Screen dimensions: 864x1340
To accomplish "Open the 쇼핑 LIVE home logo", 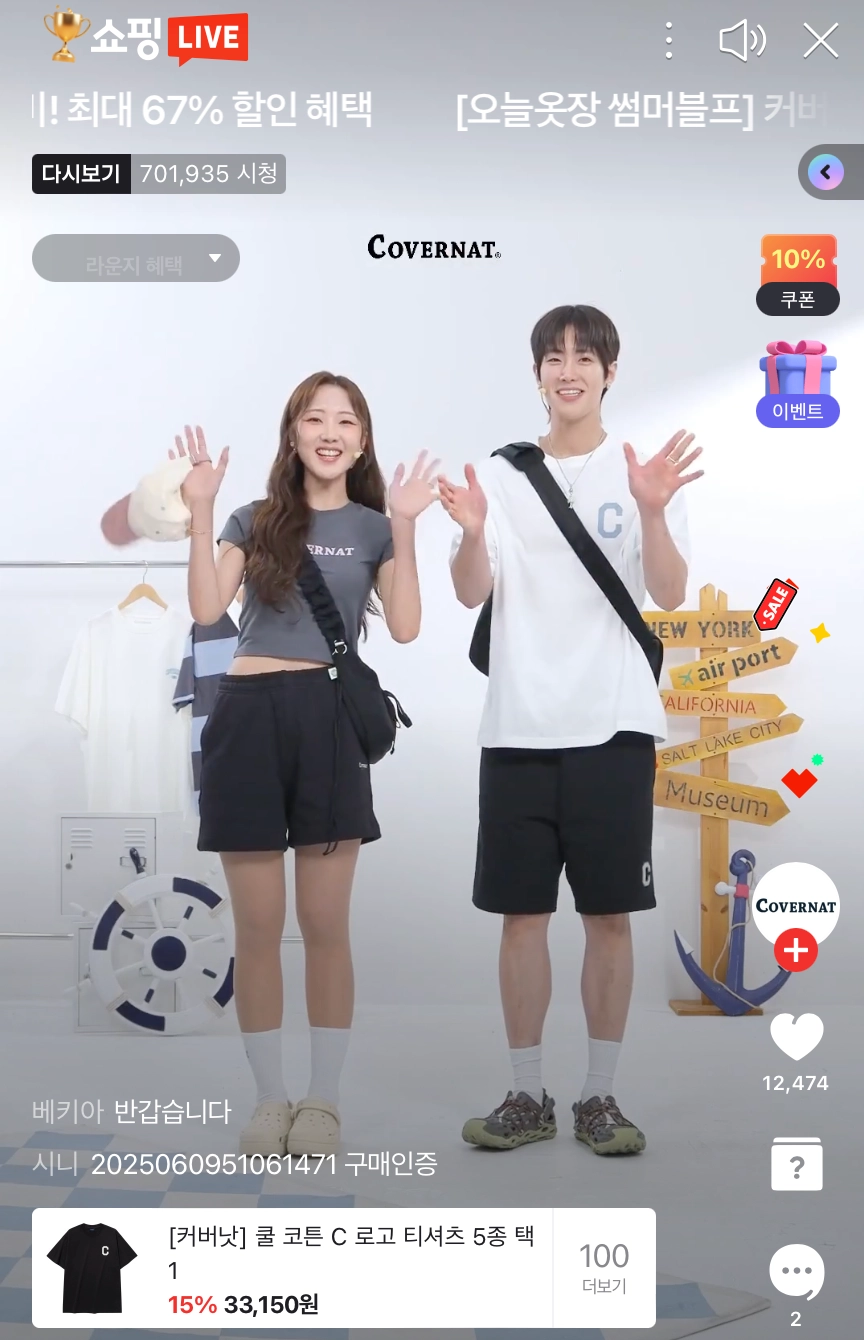I will coord(146,38).
